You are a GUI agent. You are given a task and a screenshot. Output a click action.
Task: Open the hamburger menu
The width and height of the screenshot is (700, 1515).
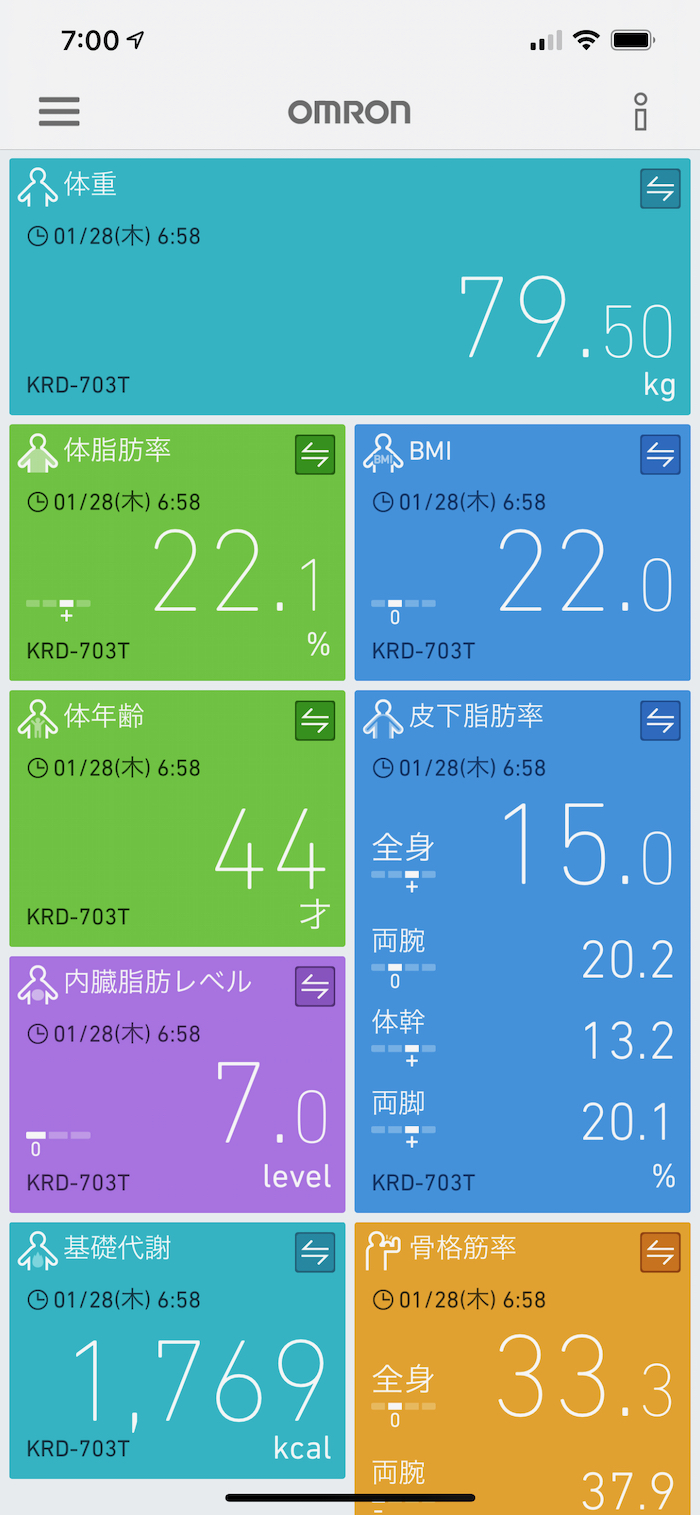(59, 111)
